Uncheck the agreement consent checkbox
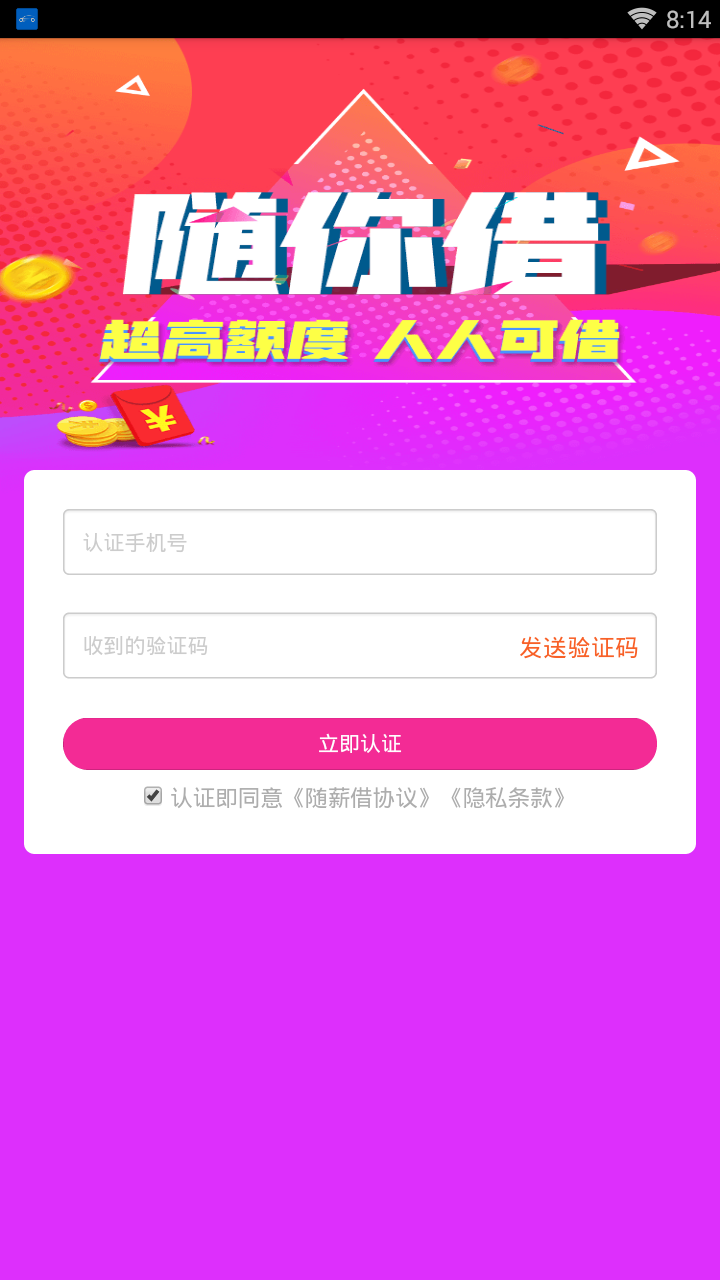 (152, 796)
